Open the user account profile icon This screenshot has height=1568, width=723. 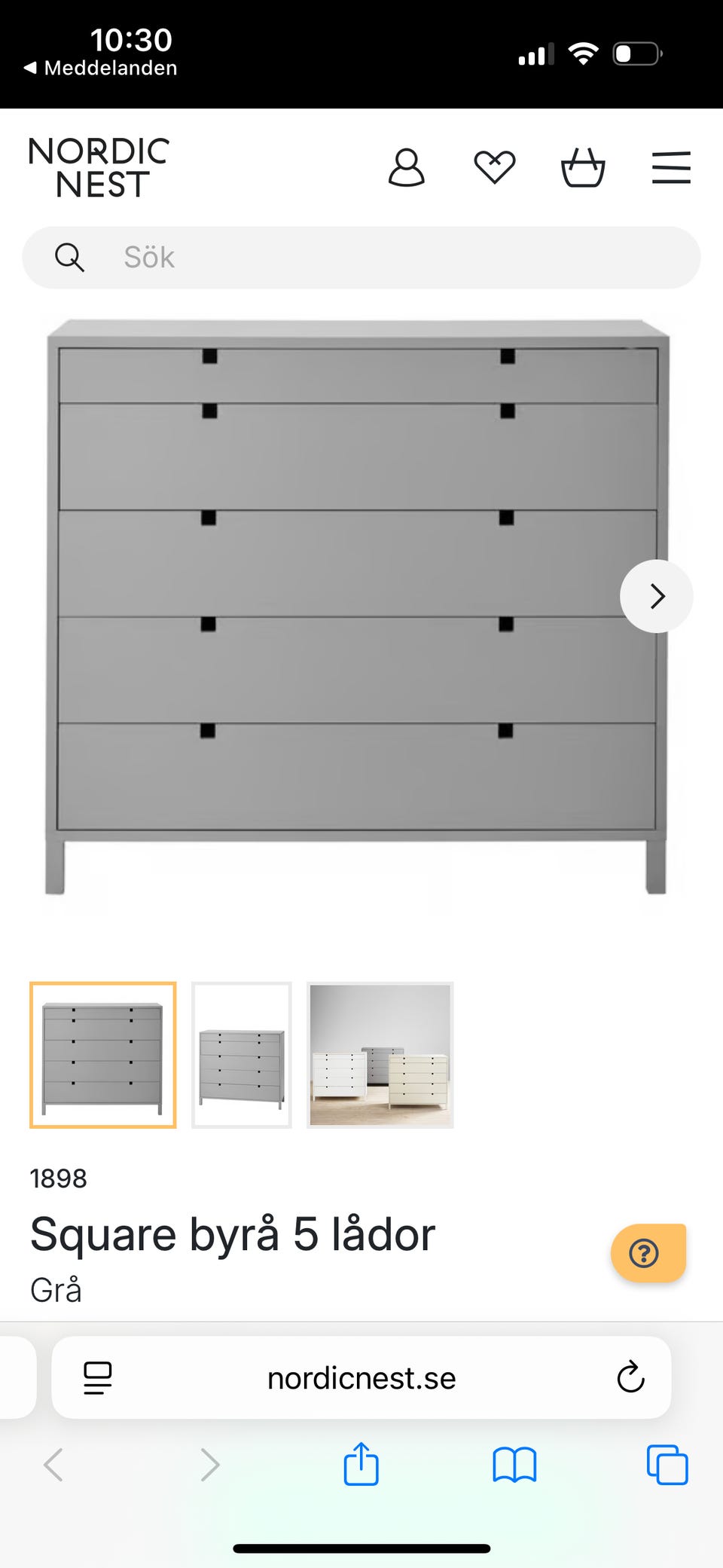[407, 167]
